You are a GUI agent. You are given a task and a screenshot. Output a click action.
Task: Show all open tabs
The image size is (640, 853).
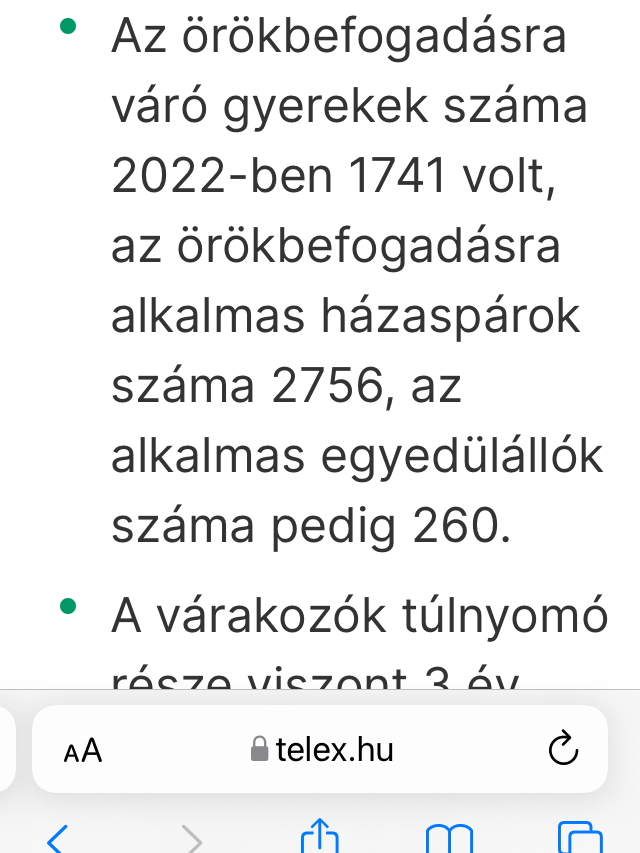(x=579, y=836)
